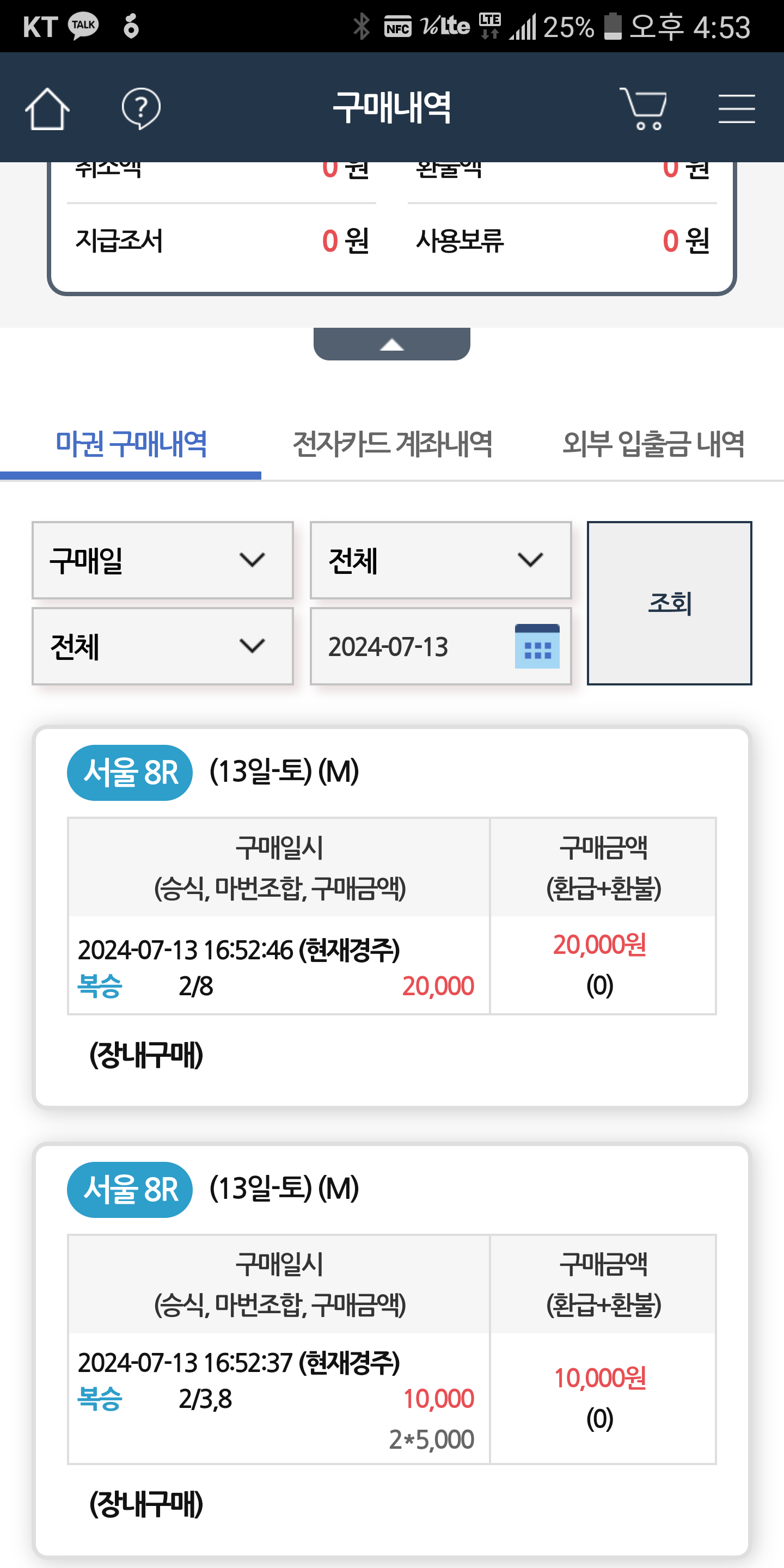Switch to 마권 구매내역 tab

pyautogui.click(x=131, y=444)
